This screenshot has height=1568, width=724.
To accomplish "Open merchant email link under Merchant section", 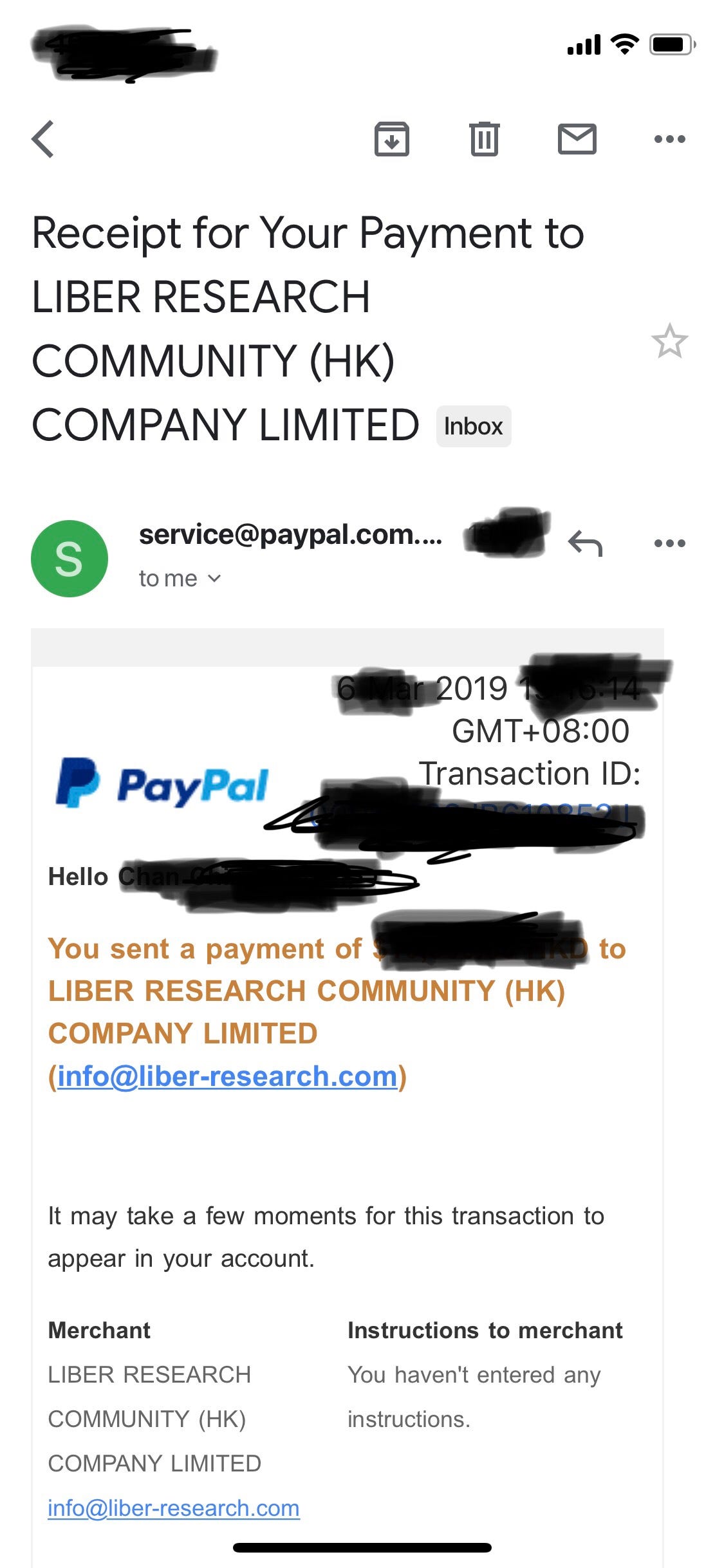I will tap(174, 1507).
